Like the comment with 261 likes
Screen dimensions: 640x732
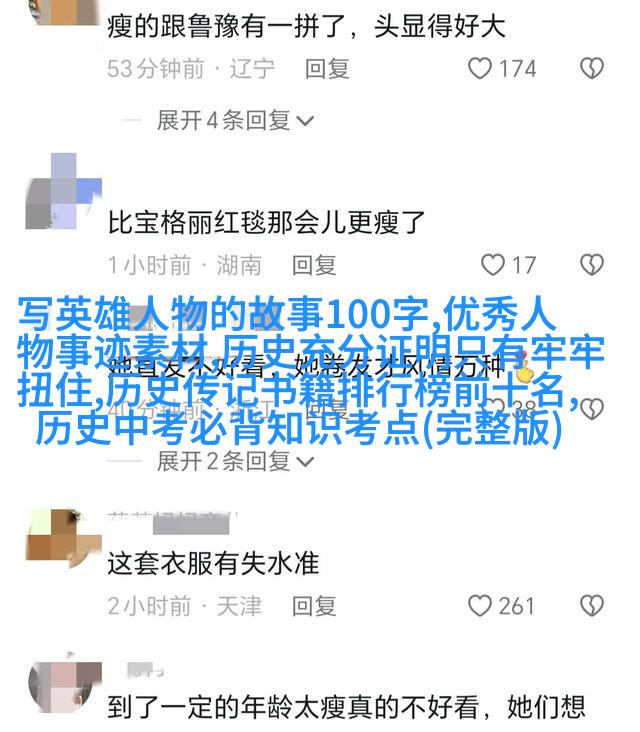(x=481, y=606)
